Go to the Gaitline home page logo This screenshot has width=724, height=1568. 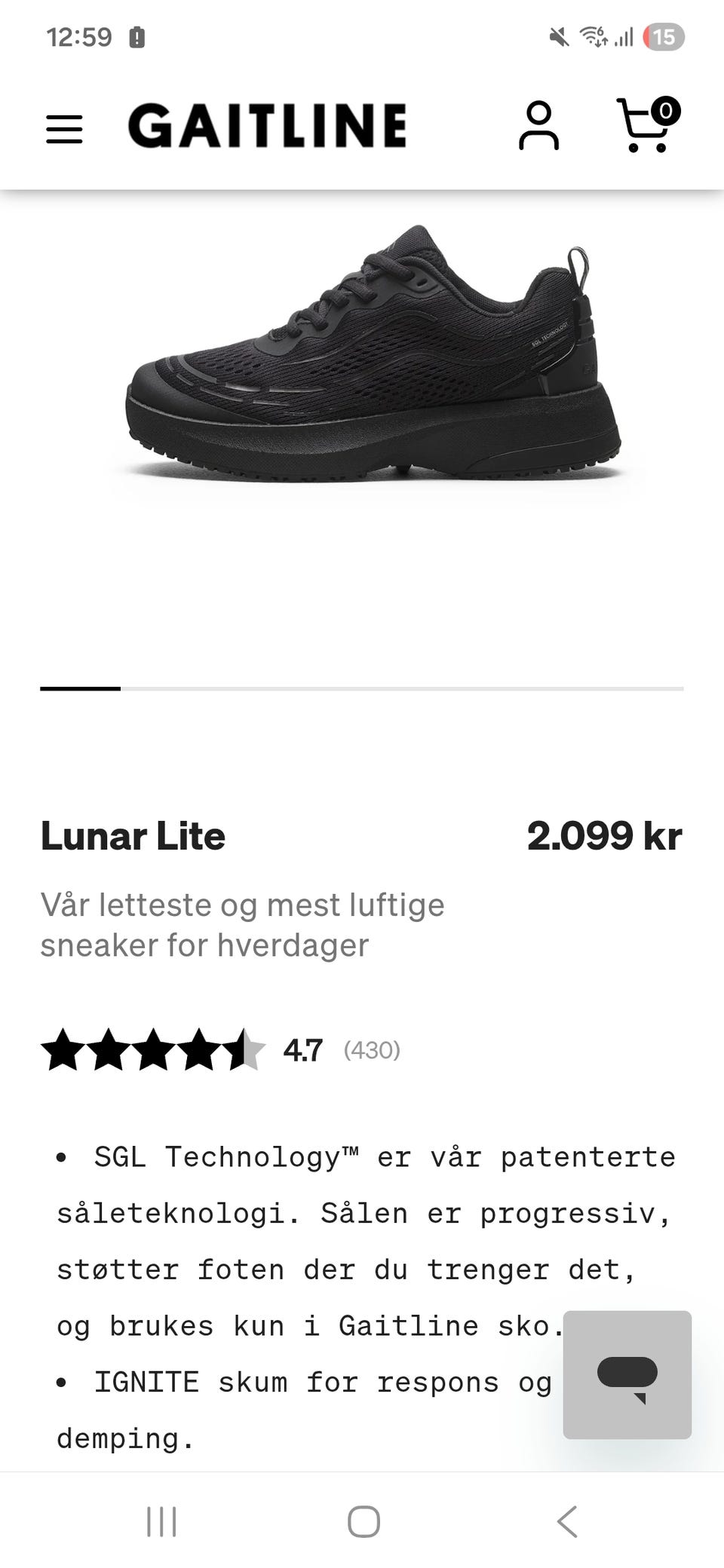tap(267, 125)
